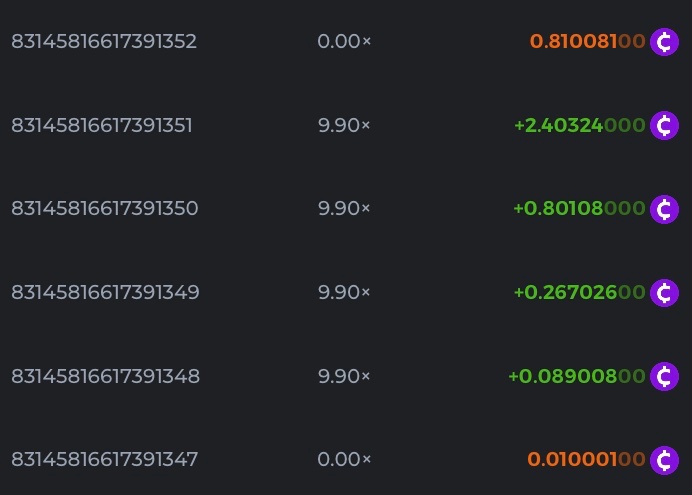This screenshot has height=495, width=692.
Task: Open bet 83145816617391351 details
Action: 102,126
